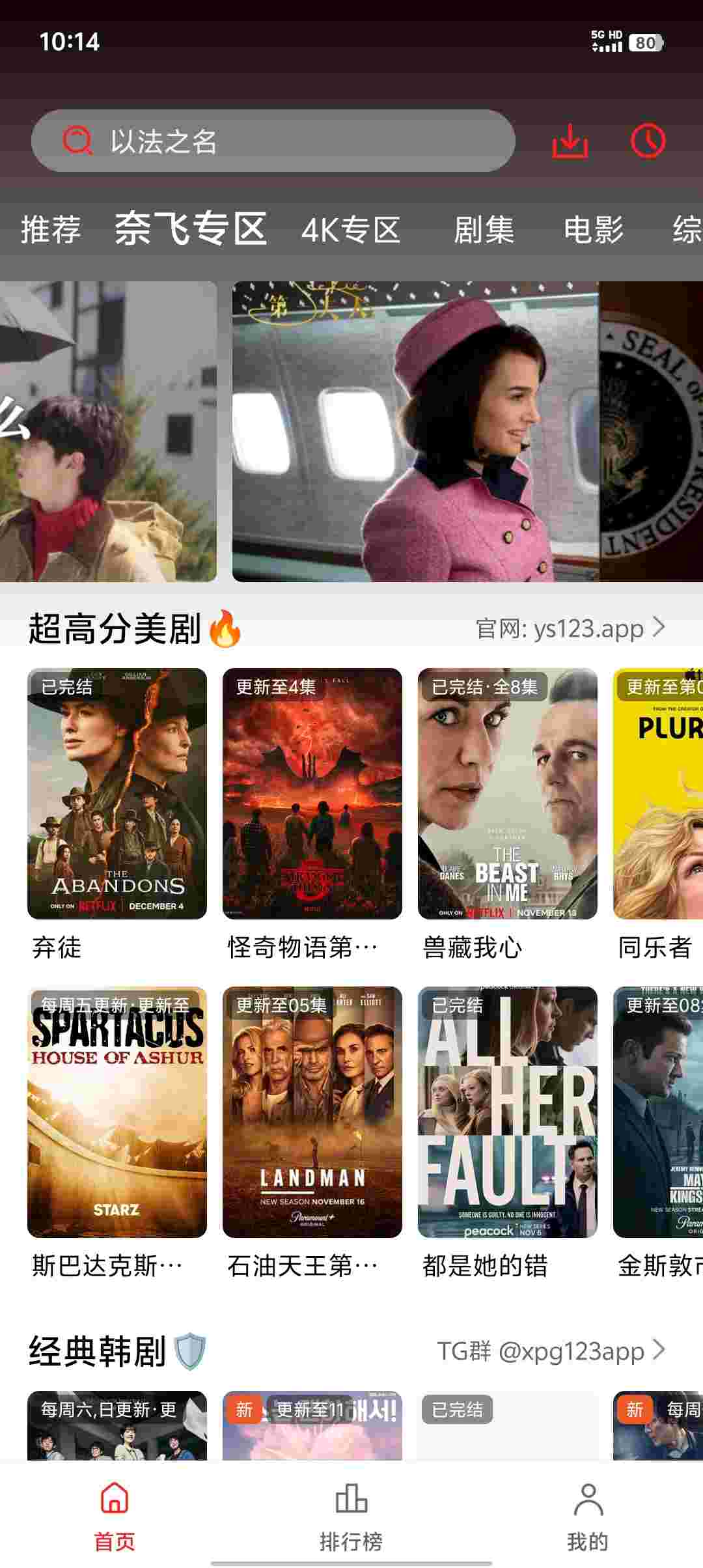Open the TG群 @xpg123app link
Viewport: 703px width, 1568px height.
tap(550, 1351)
